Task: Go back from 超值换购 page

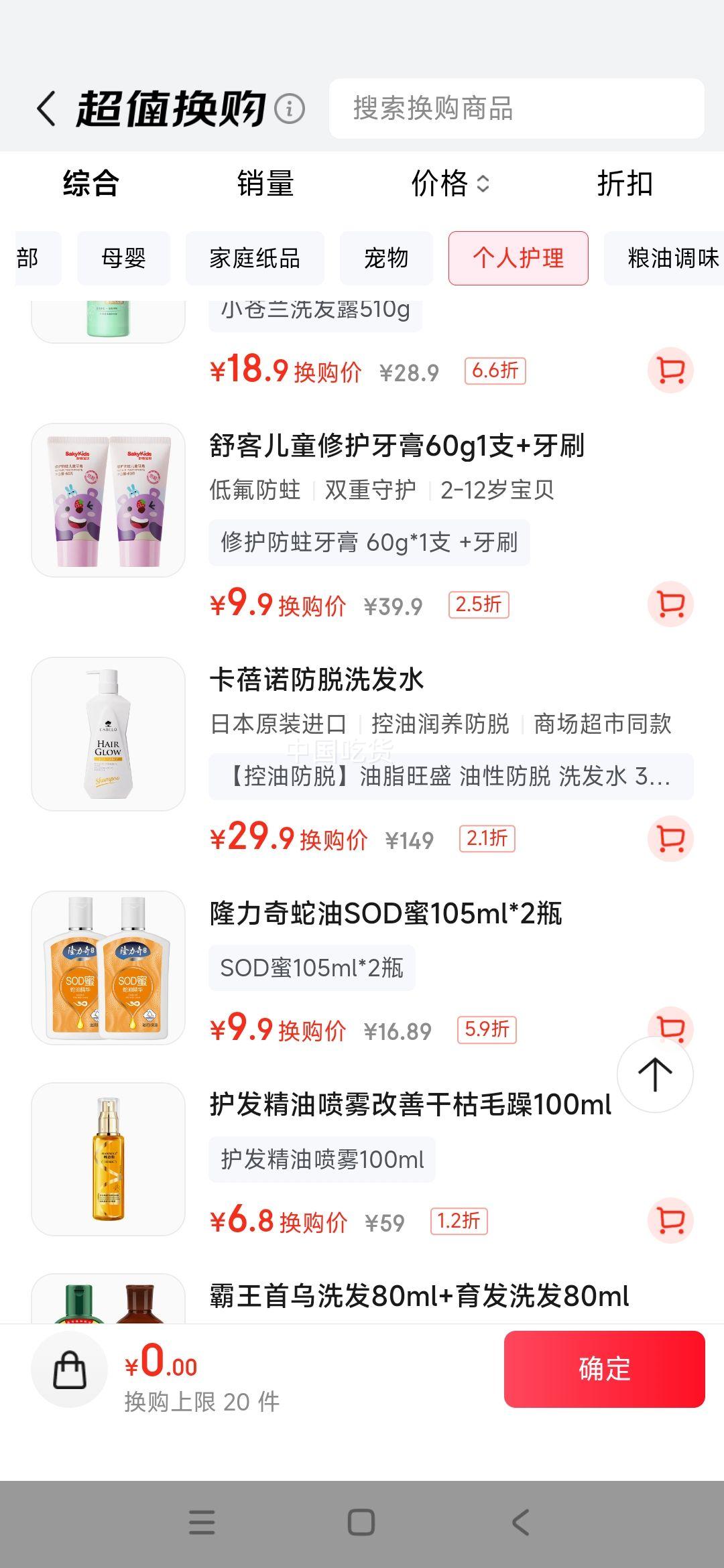Action: (46, 109)
